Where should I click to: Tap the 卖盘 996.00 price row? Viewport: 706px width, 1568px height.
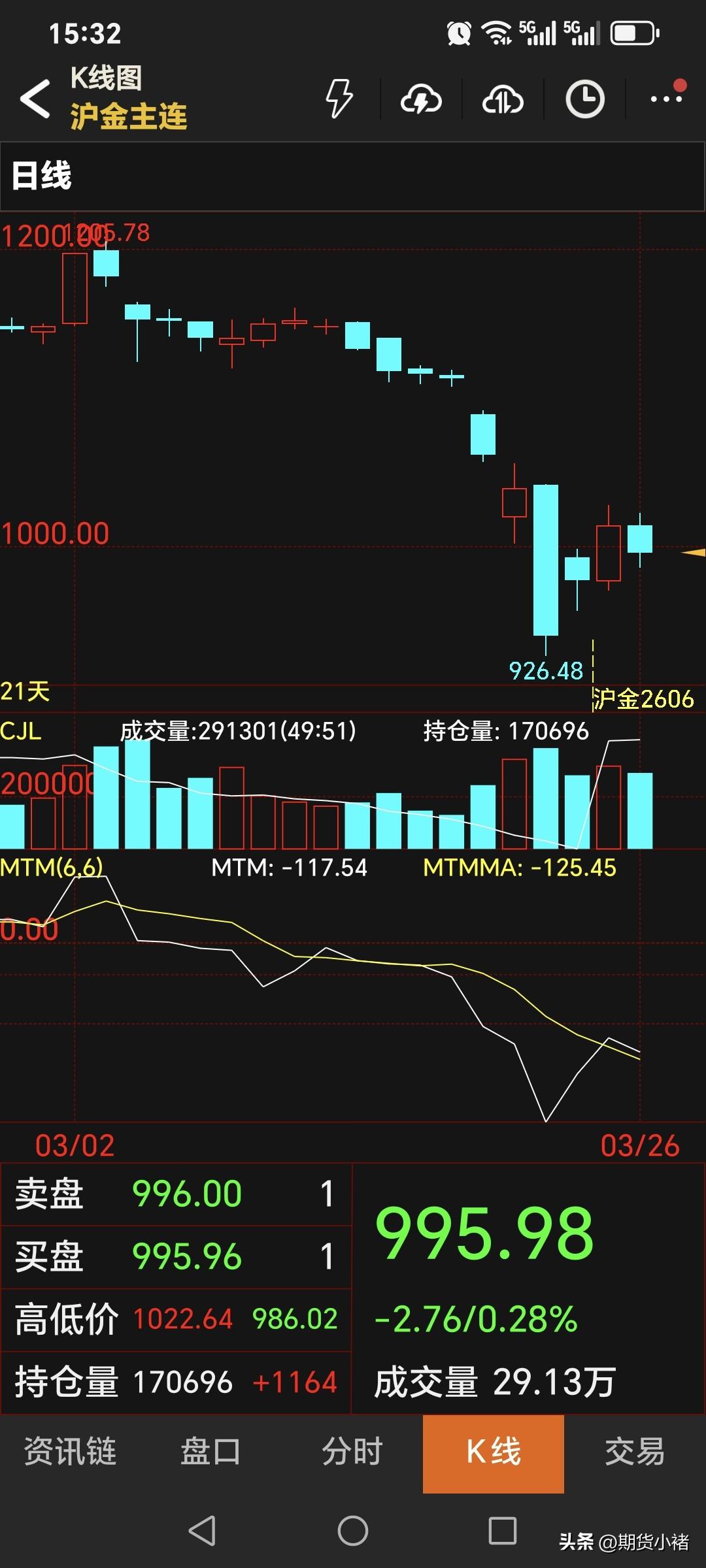click(x=176, y=1194)
